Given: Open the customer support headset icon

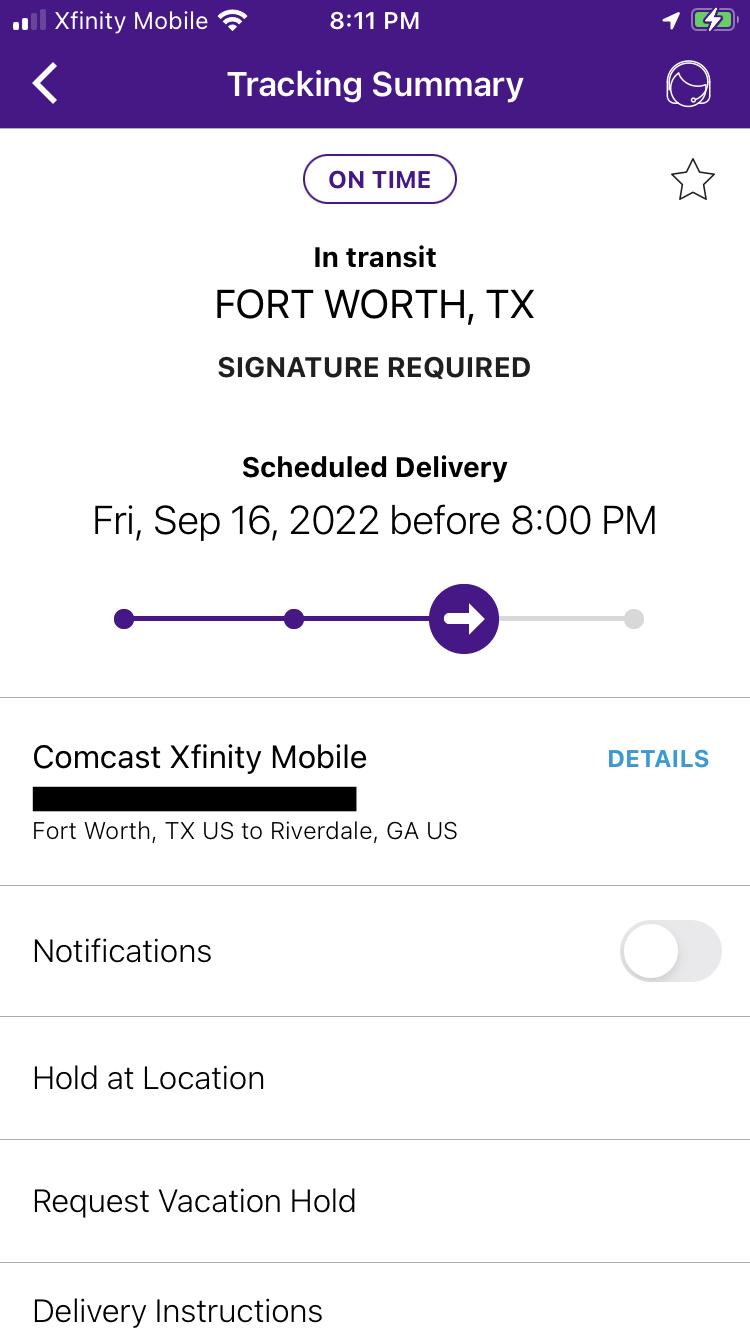Looking at the screenshot, I should pos(689,84).
